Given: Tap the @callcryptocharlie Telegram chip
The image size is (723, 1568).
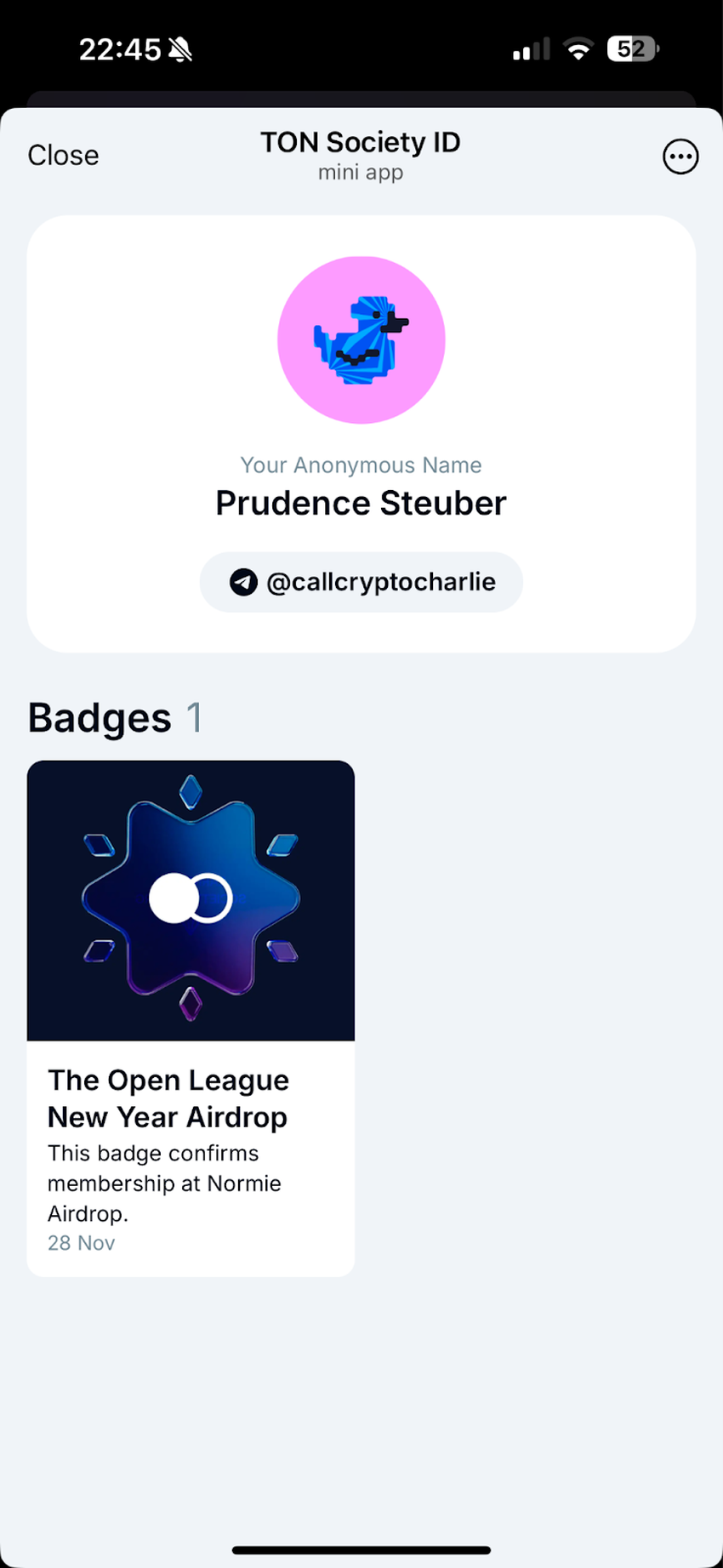Looking at the screenshot, I should pos(361,582).
